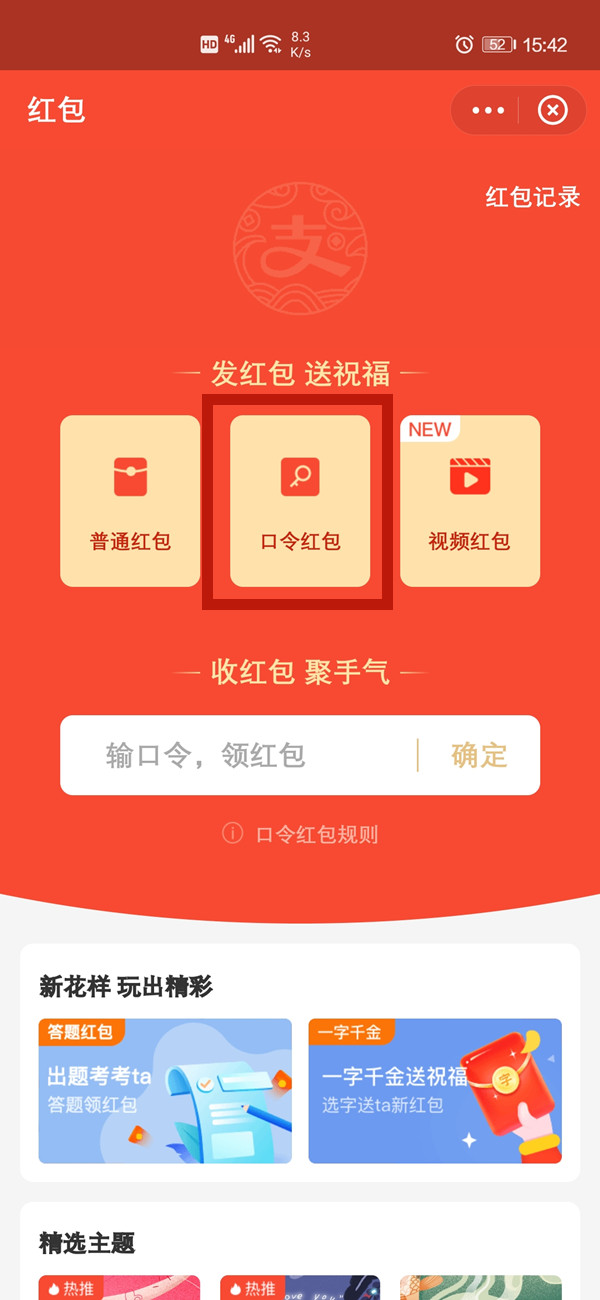The height and width of the screenshot is (1300, 600).
Task: Open the 一字千金 card
Action: 435,1090
